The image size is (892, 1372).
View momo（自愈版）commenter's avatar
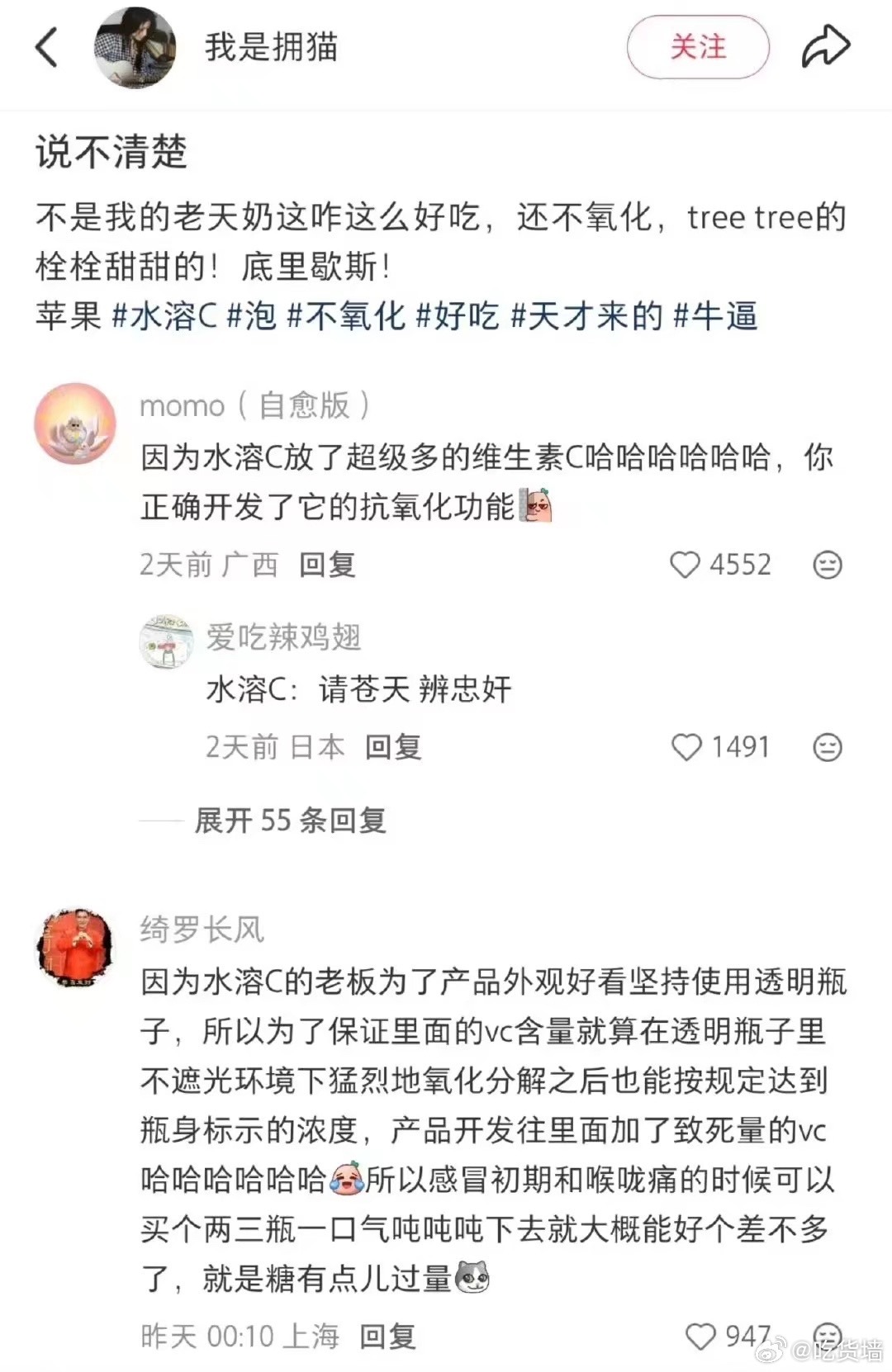(75, 423)
